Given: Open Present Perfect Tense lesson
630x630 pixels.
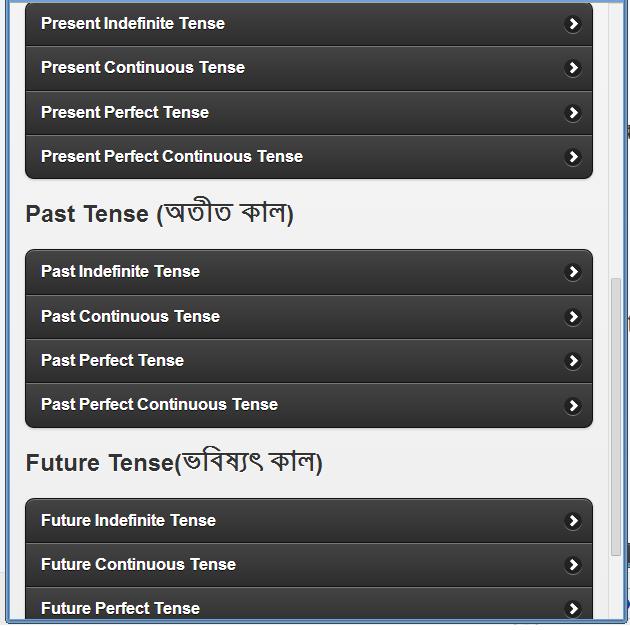Looking at the screenshot, I should tap(308, 113).
